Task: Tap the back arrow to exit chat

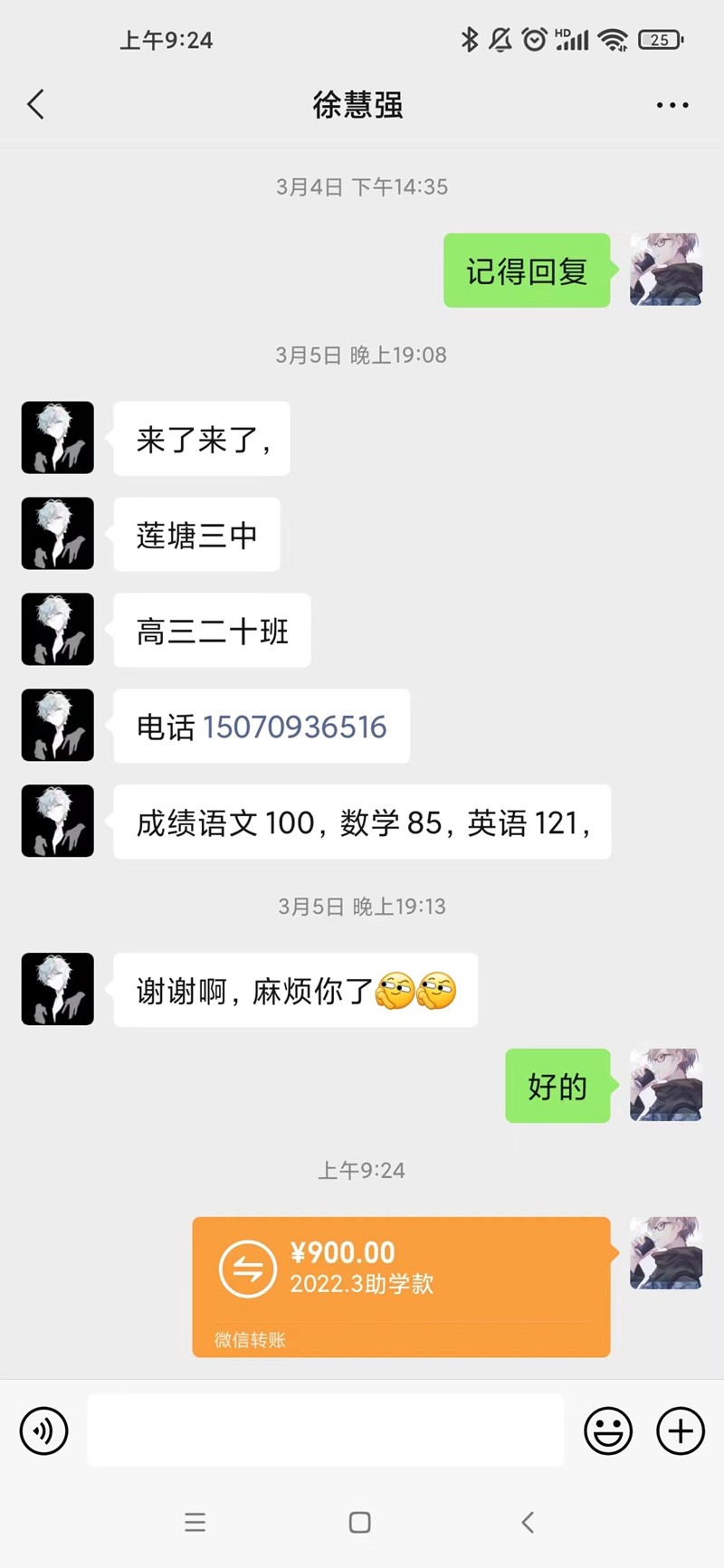Action: 35,104
